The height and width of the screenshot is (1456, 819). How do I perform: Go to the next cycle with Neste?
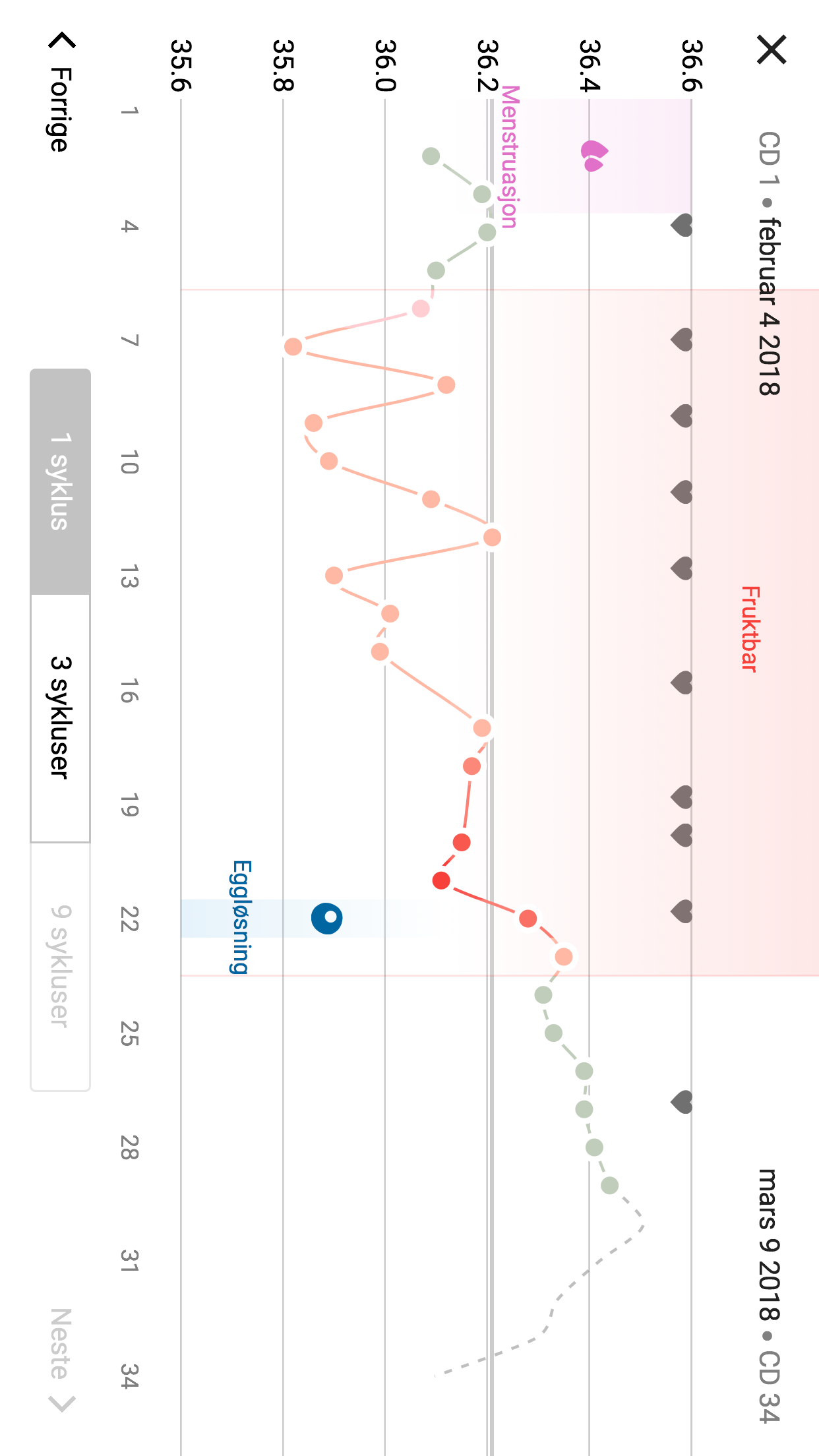click(61, 1358)
